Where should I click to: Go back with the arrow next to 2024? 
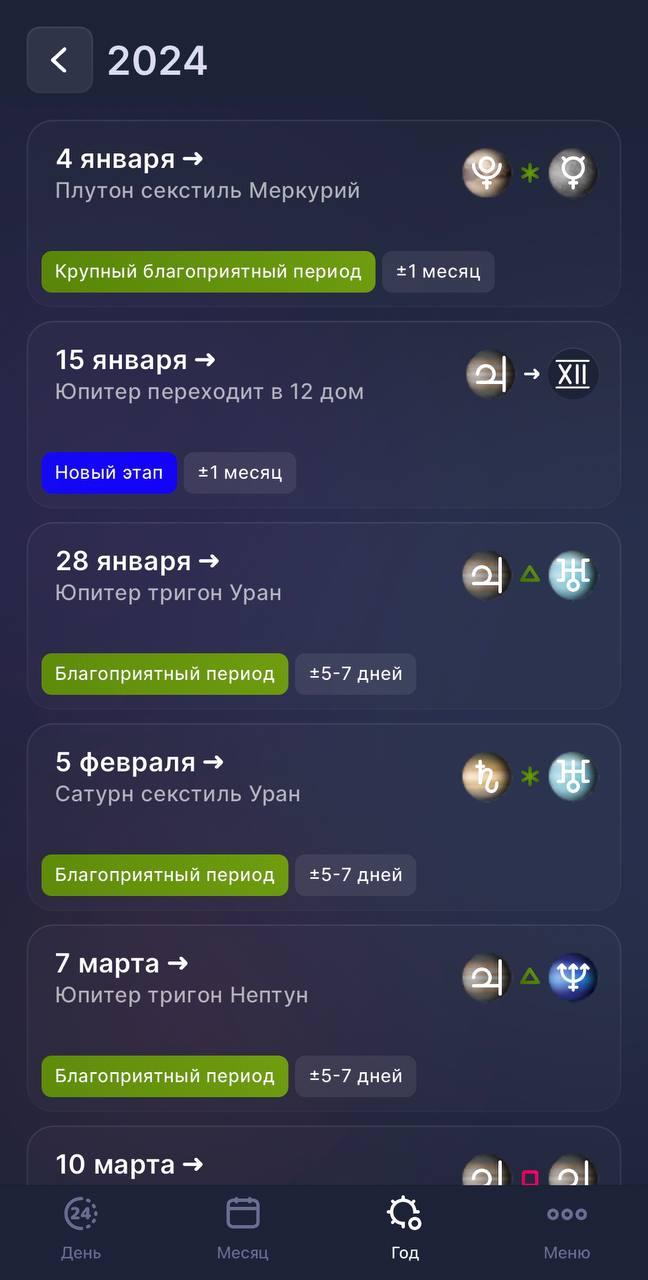(60, 60)
